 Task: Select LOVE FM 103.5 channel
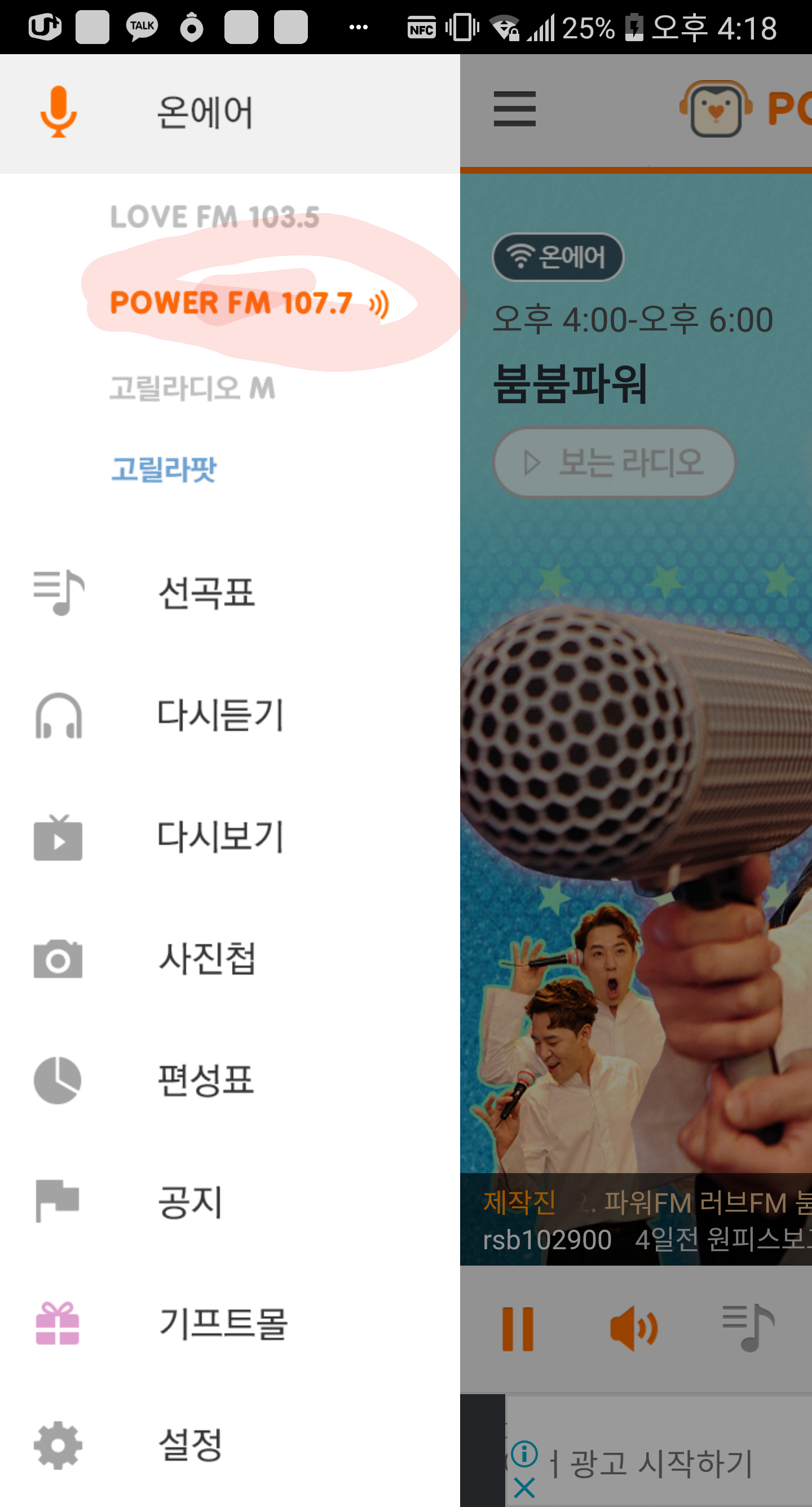[214, 217]
